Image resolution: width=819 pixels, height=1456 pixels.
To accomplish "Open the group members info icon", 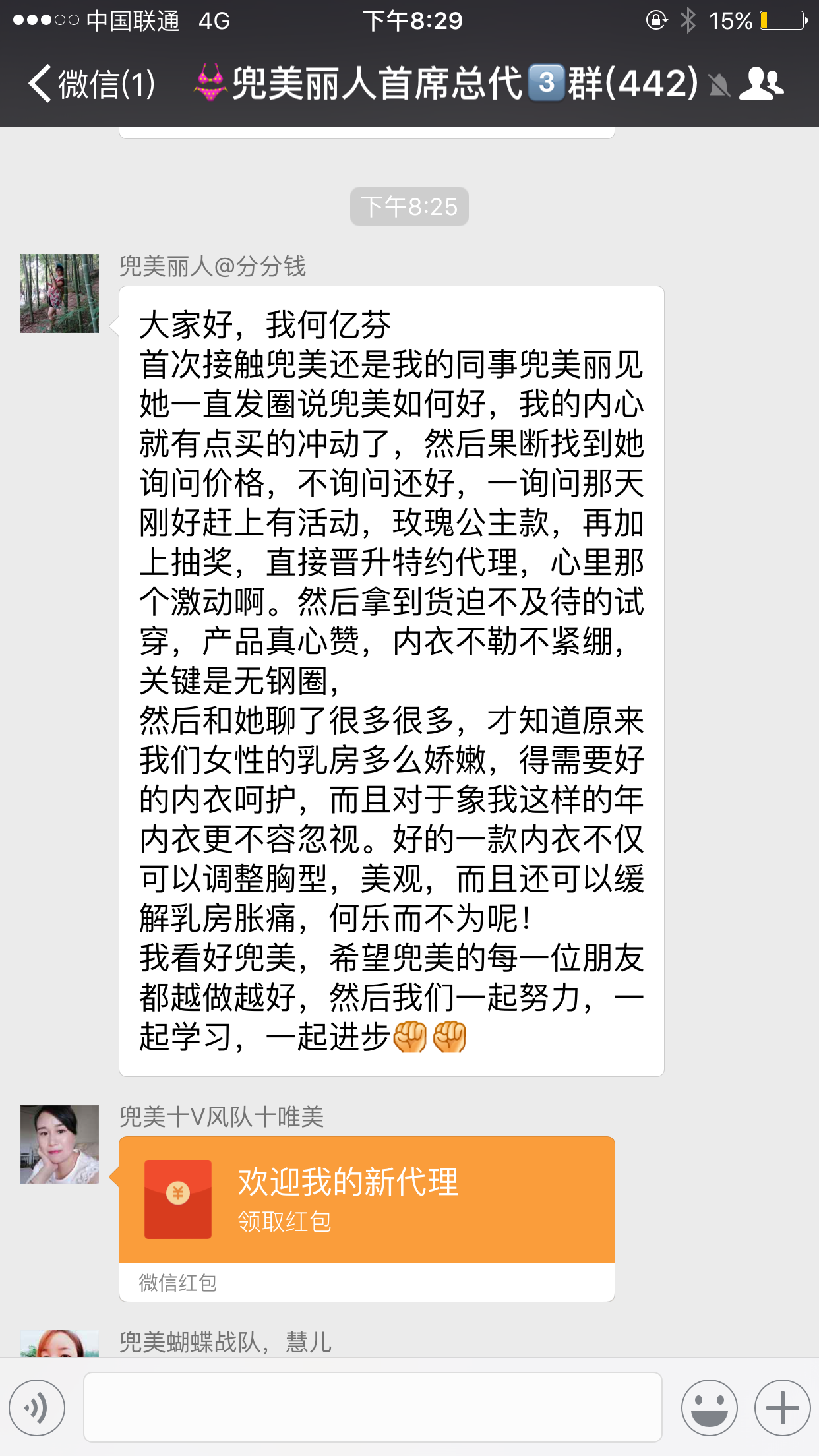I will click(761, 84).
